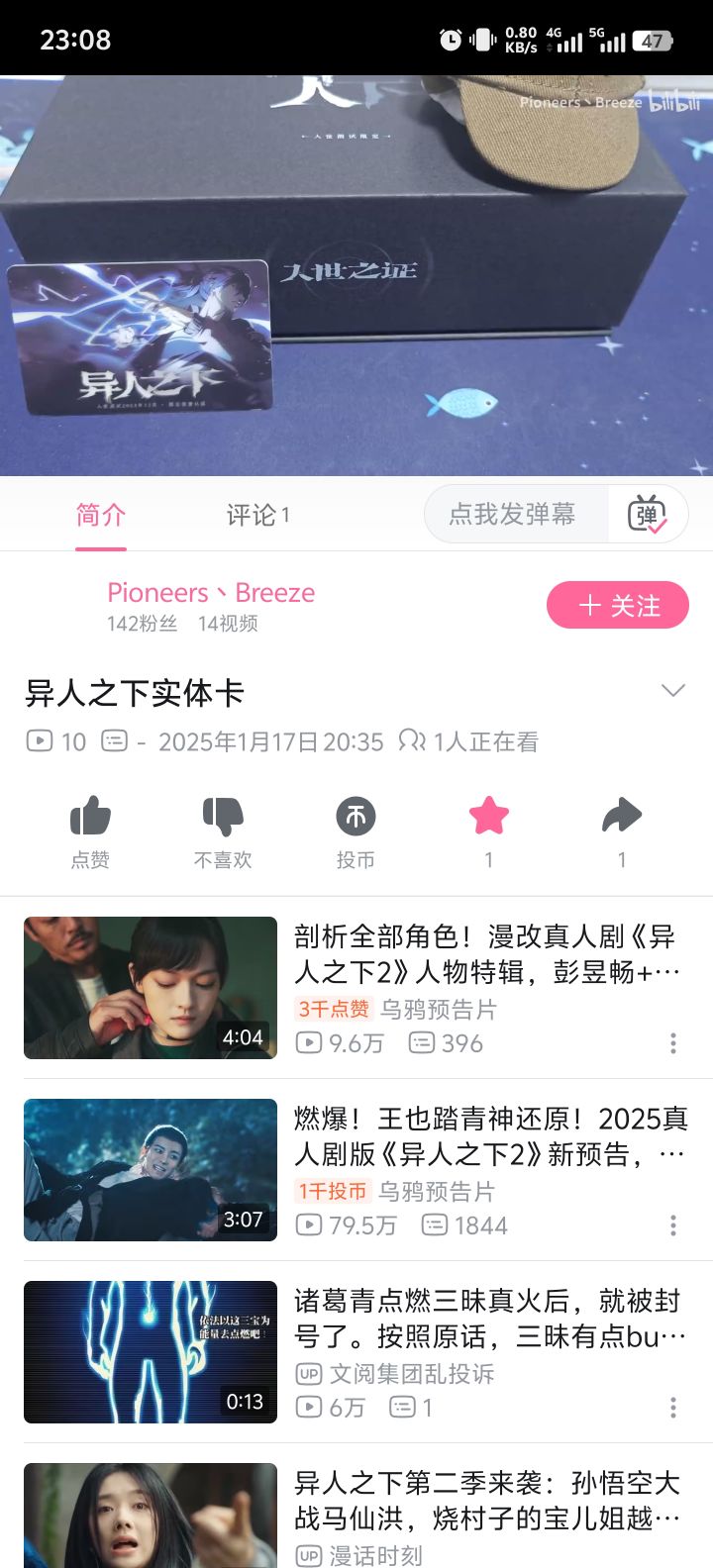
Task: Select the 简介 tab
Action: tap(101, 515)
